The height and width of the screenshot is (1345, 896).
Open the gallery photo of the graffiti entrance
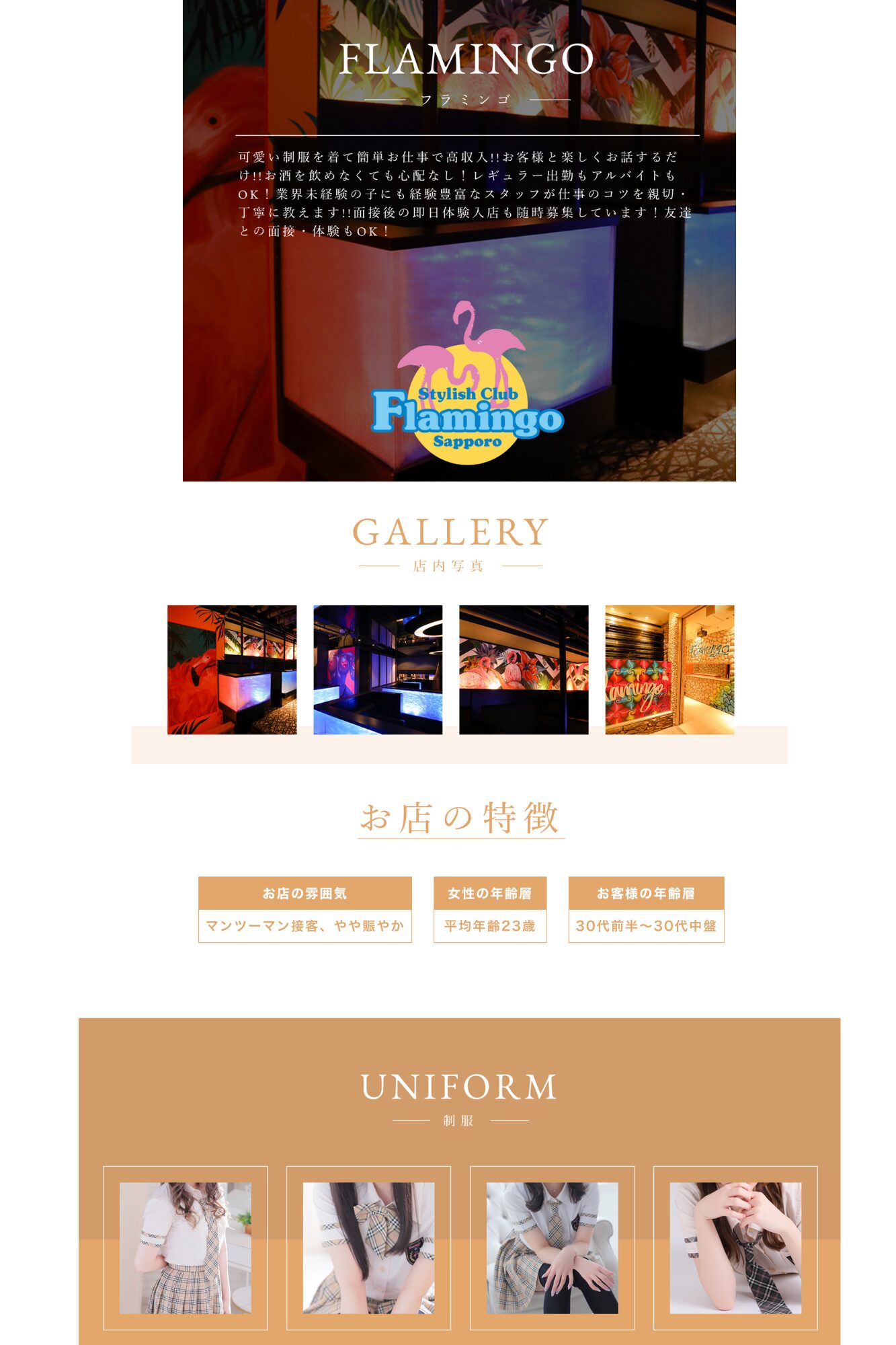(669, 669)
